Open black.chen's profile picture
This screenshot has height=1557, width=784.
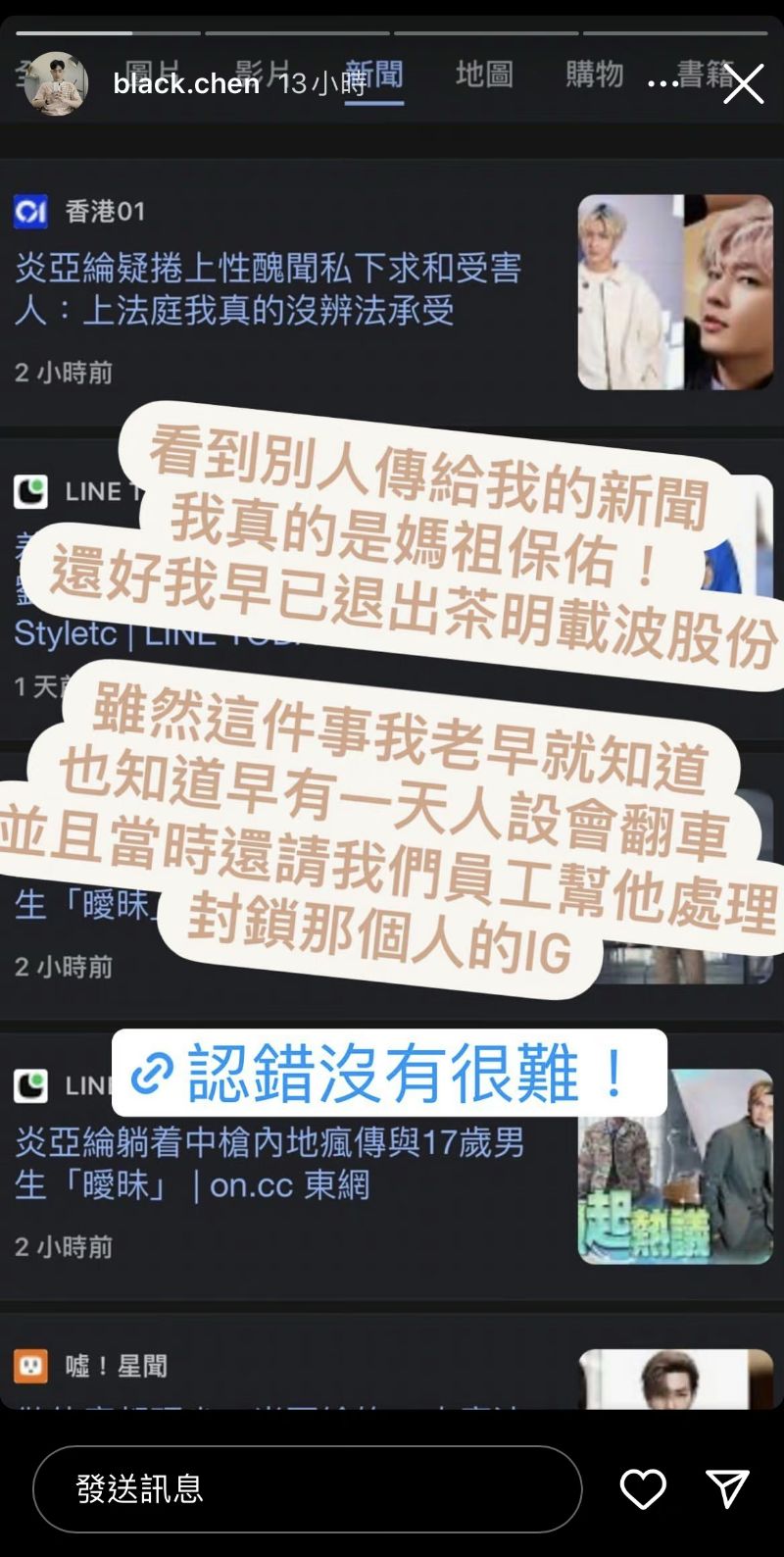[x=56, y=83]
